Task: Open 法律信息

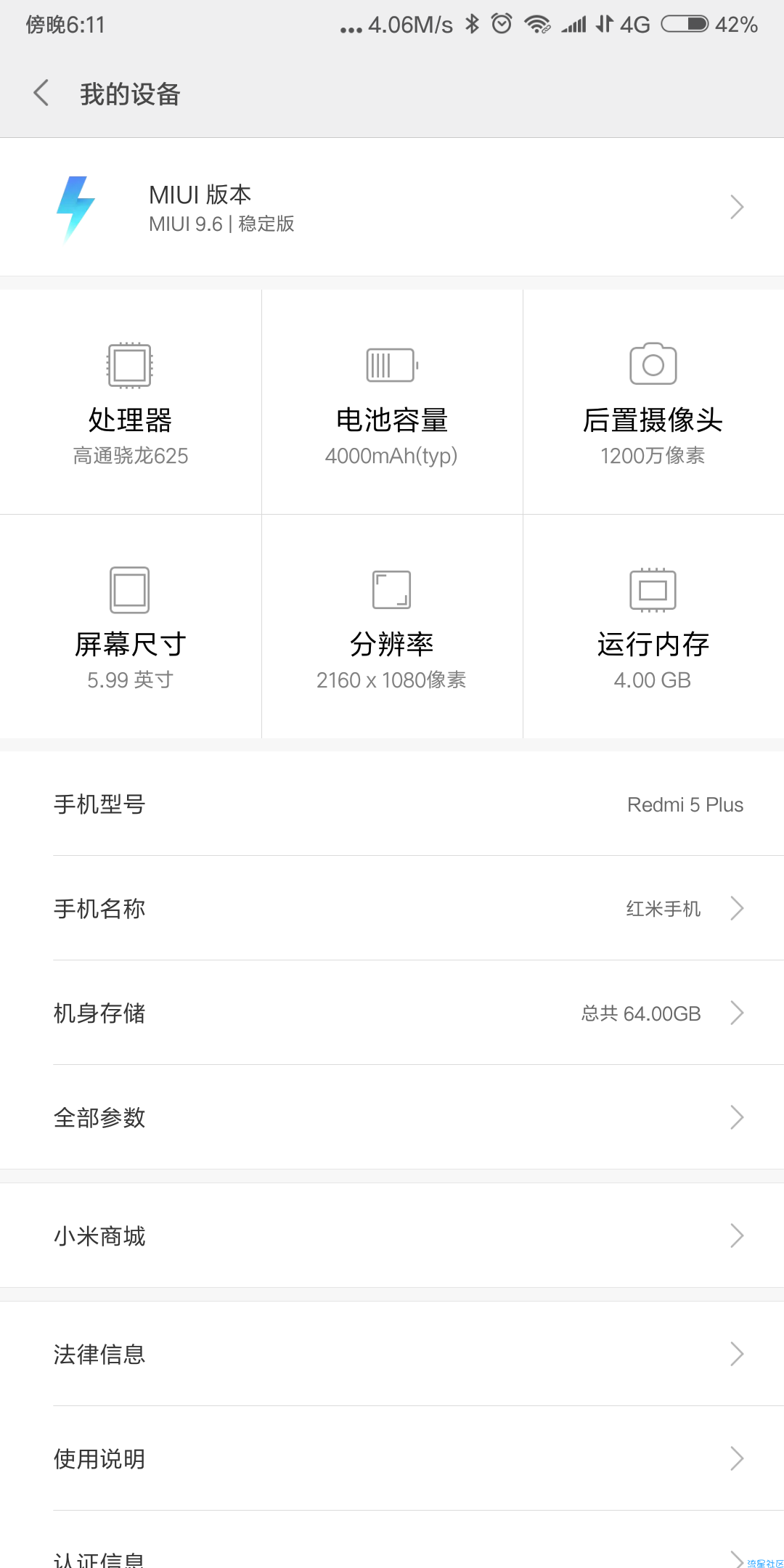Action: click(392, 1354)
